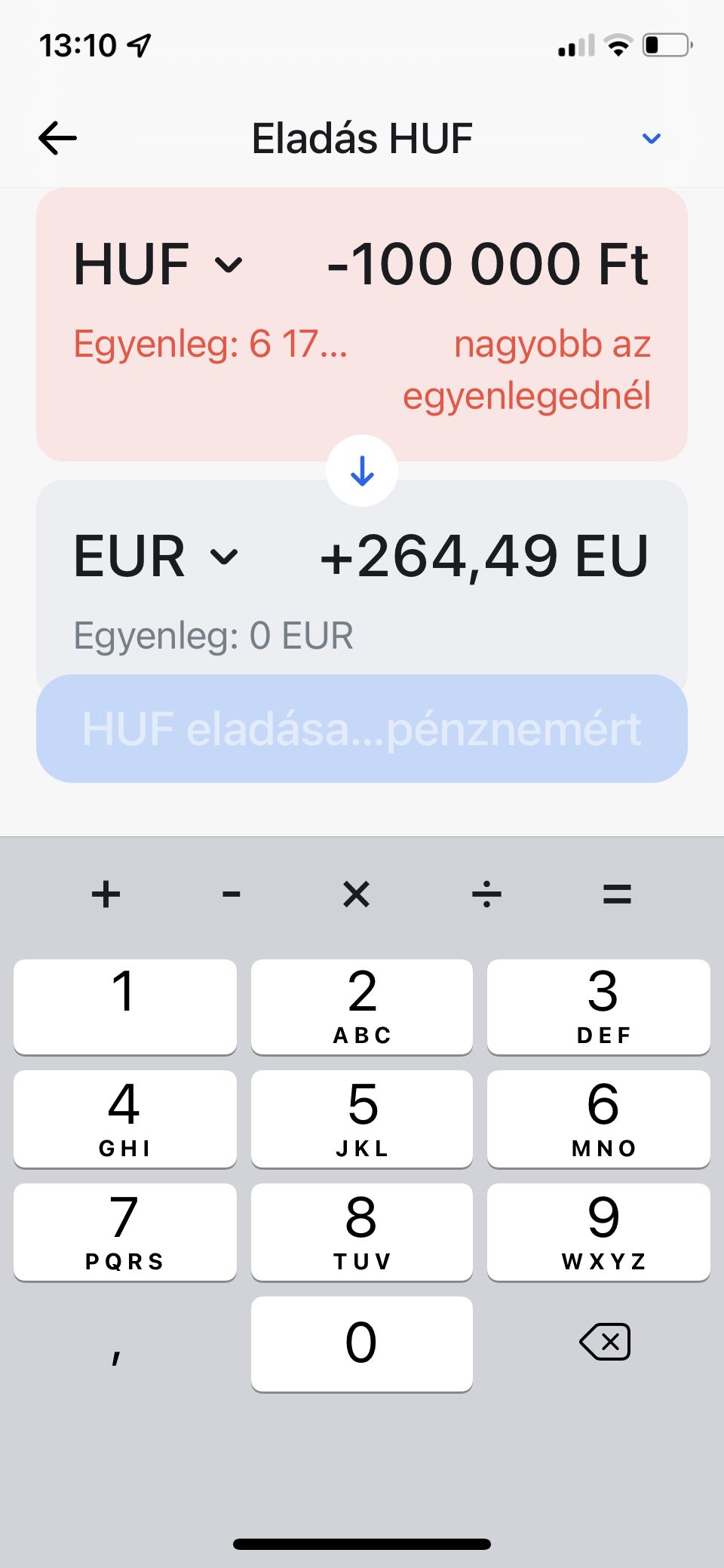724x1568 pixels.
Task: Select the minus operator on keypad
Action: (x=232, y=894)
